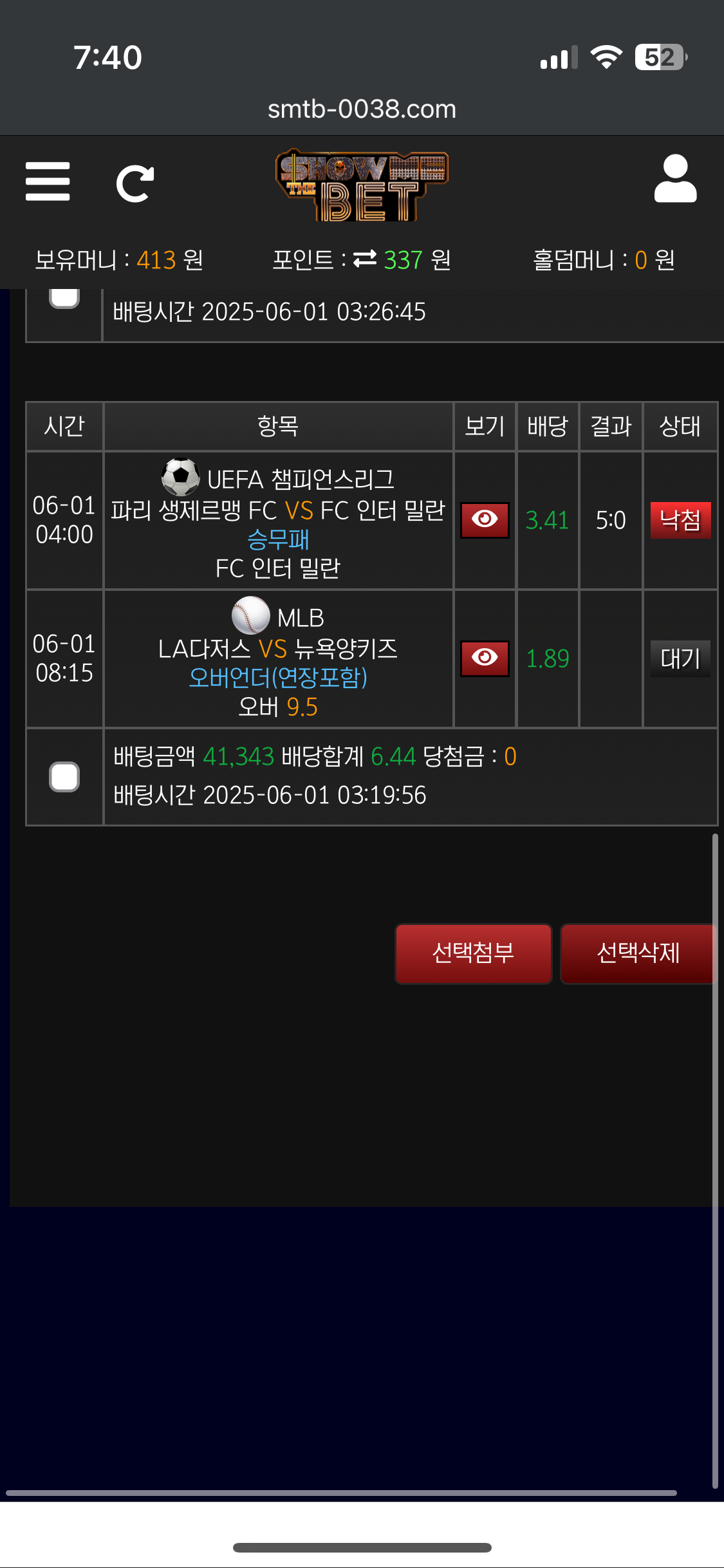Tap the smtb-0038.com address bar
724x1568 pixels.
click(x=362, y=109)
